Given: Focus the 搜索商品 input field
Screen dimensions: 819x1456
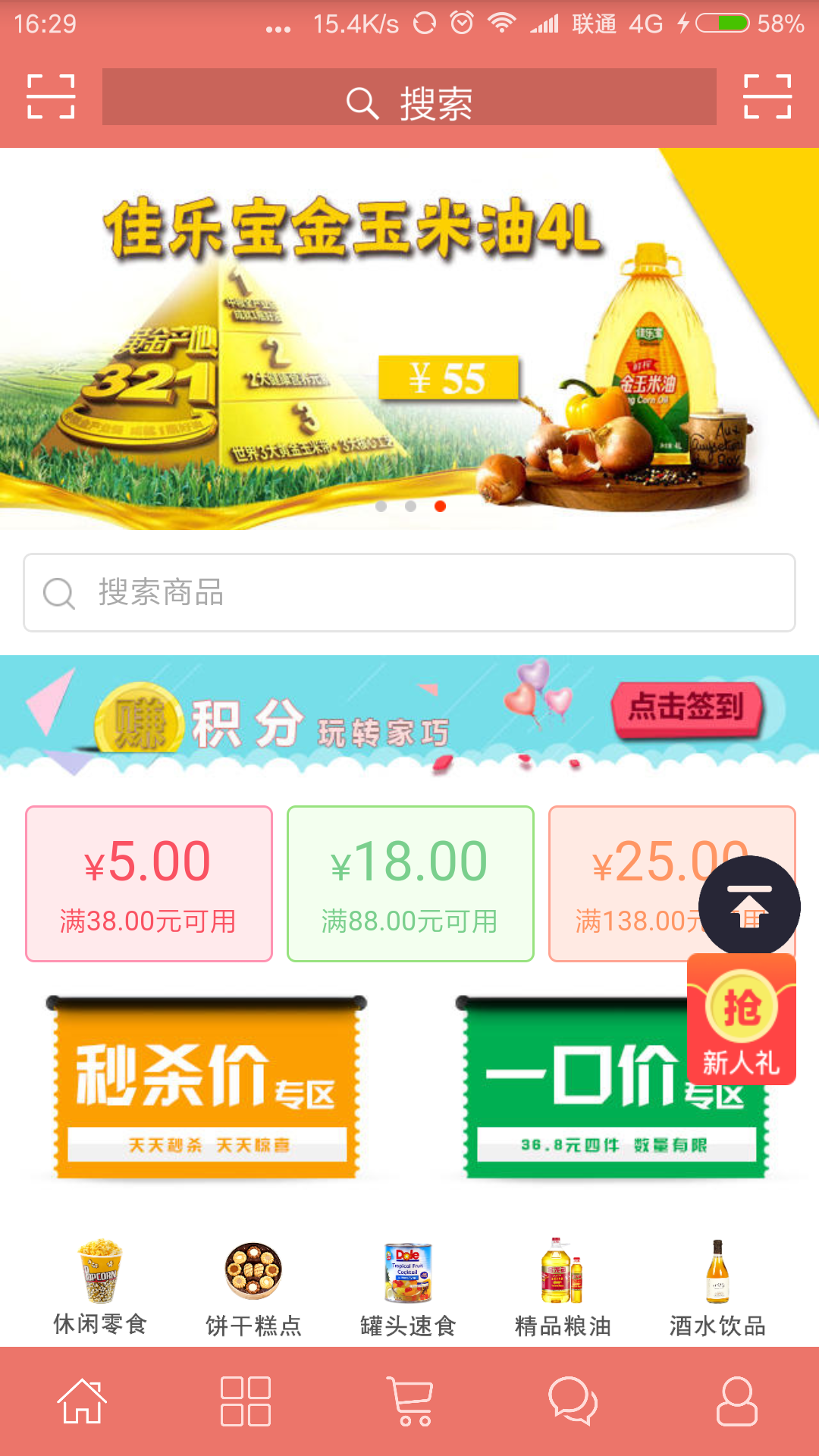Looking at the screenshot, I should coord(409,592).
